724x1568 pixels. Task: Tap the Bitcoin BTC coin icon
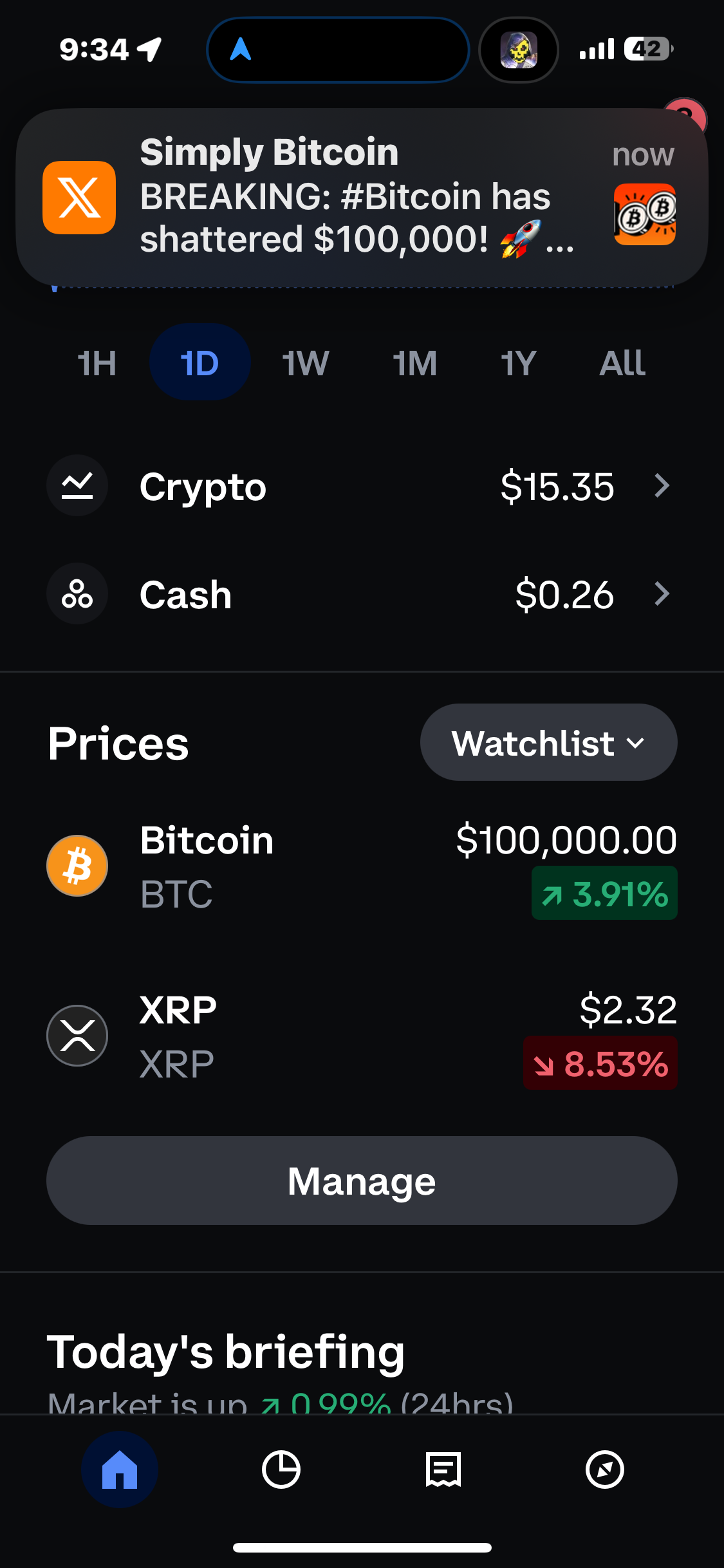(77, 864)
